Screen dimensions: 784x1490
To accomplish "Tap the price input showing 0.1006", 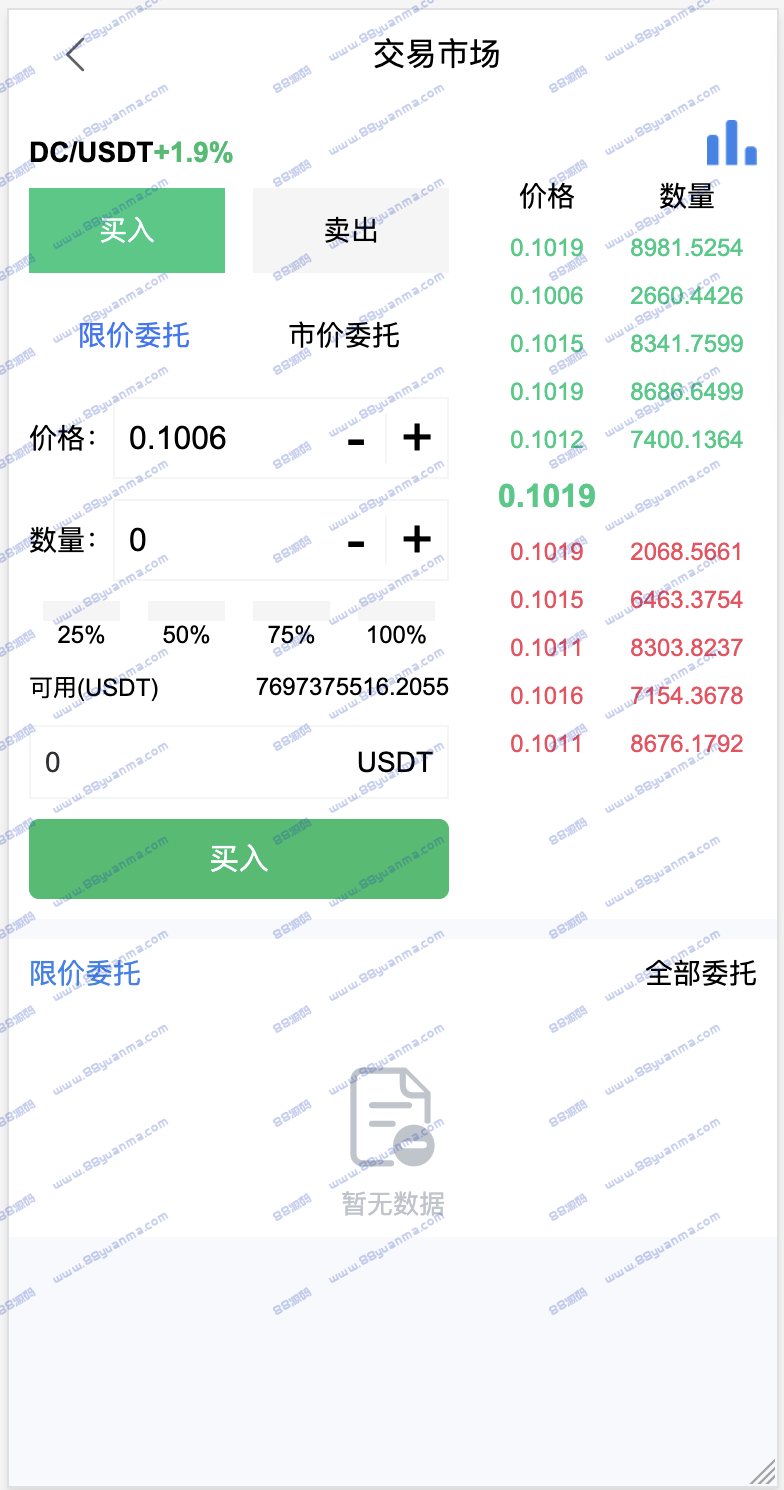I will 222,438.
